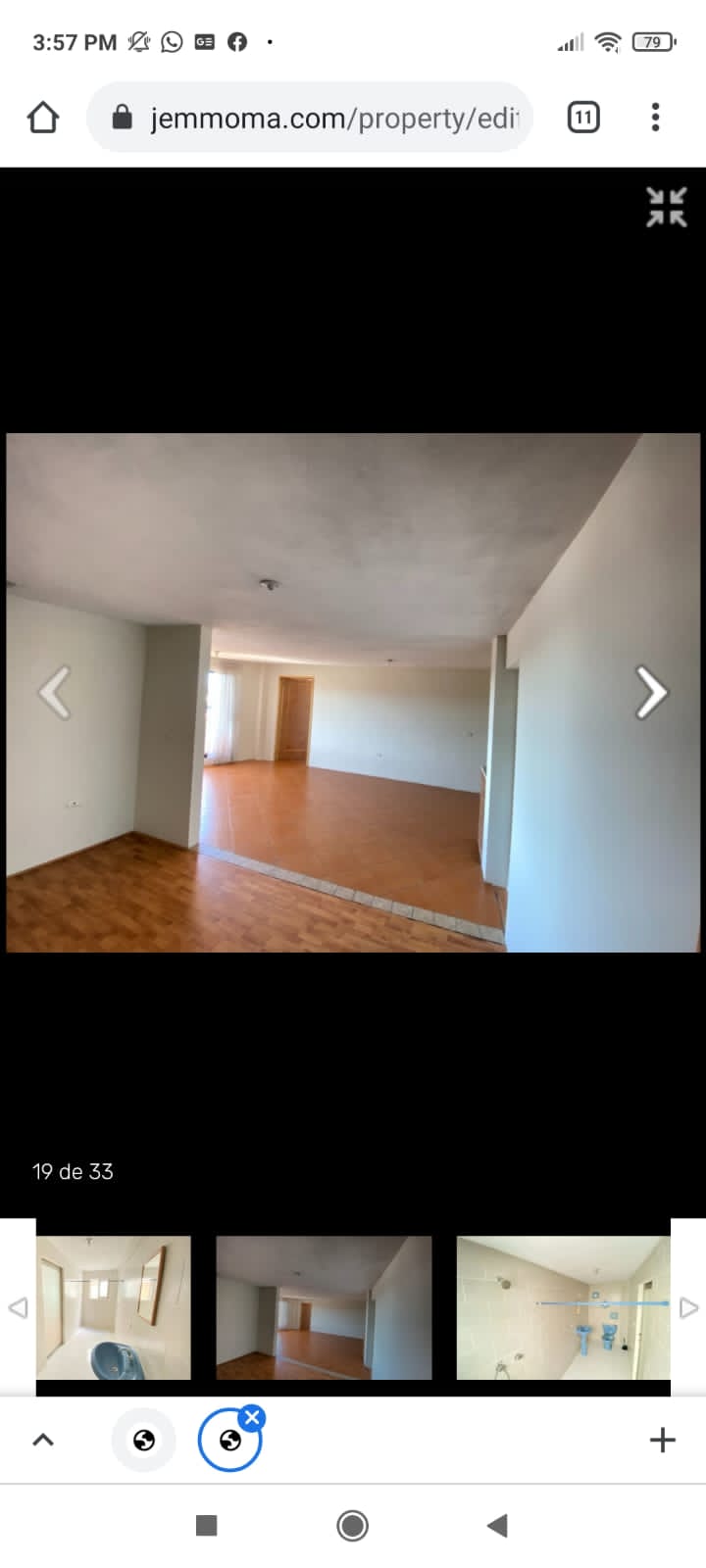Tap the jemmoma.com address bar

tap(310, 118)
